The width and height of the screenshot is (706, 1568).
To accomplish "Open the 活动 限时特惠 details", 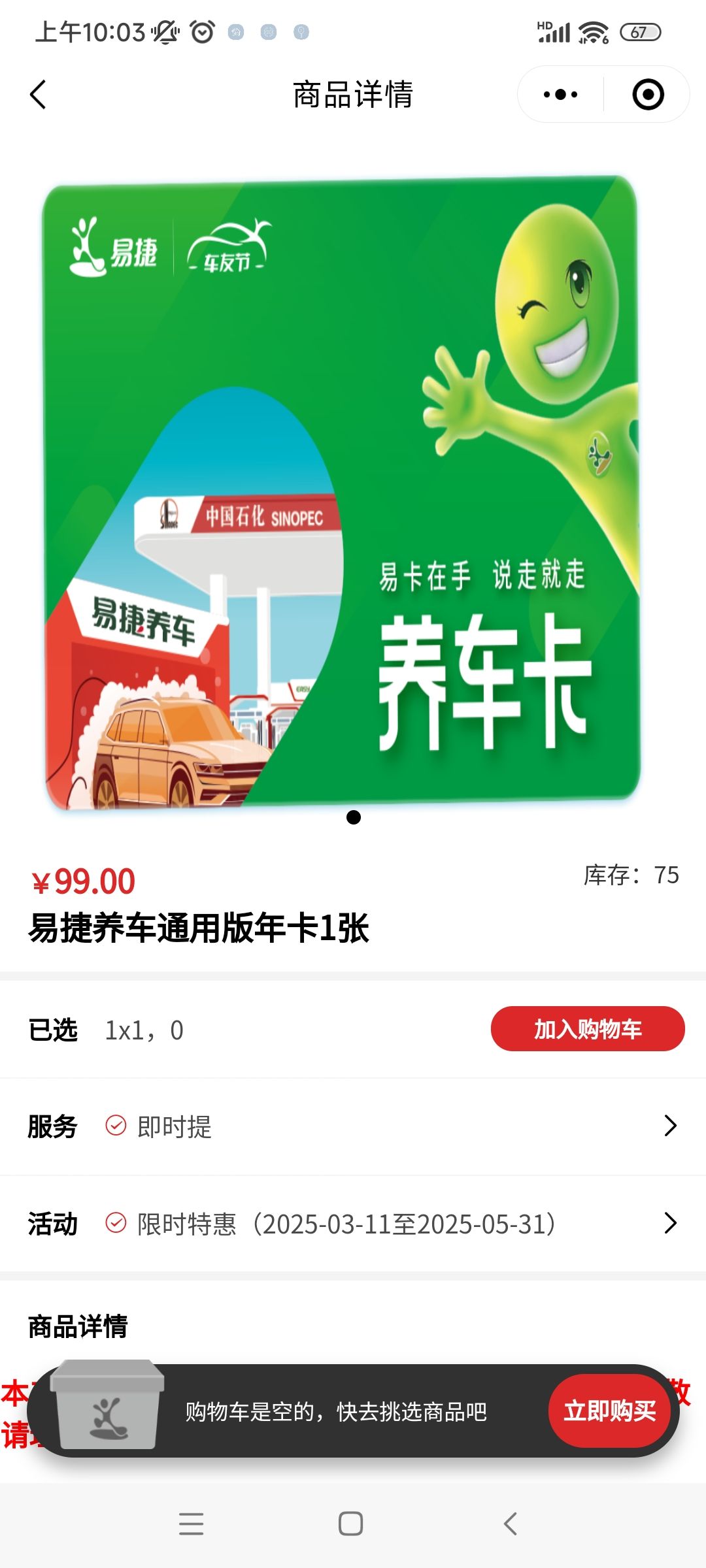I will [353, 1223].
